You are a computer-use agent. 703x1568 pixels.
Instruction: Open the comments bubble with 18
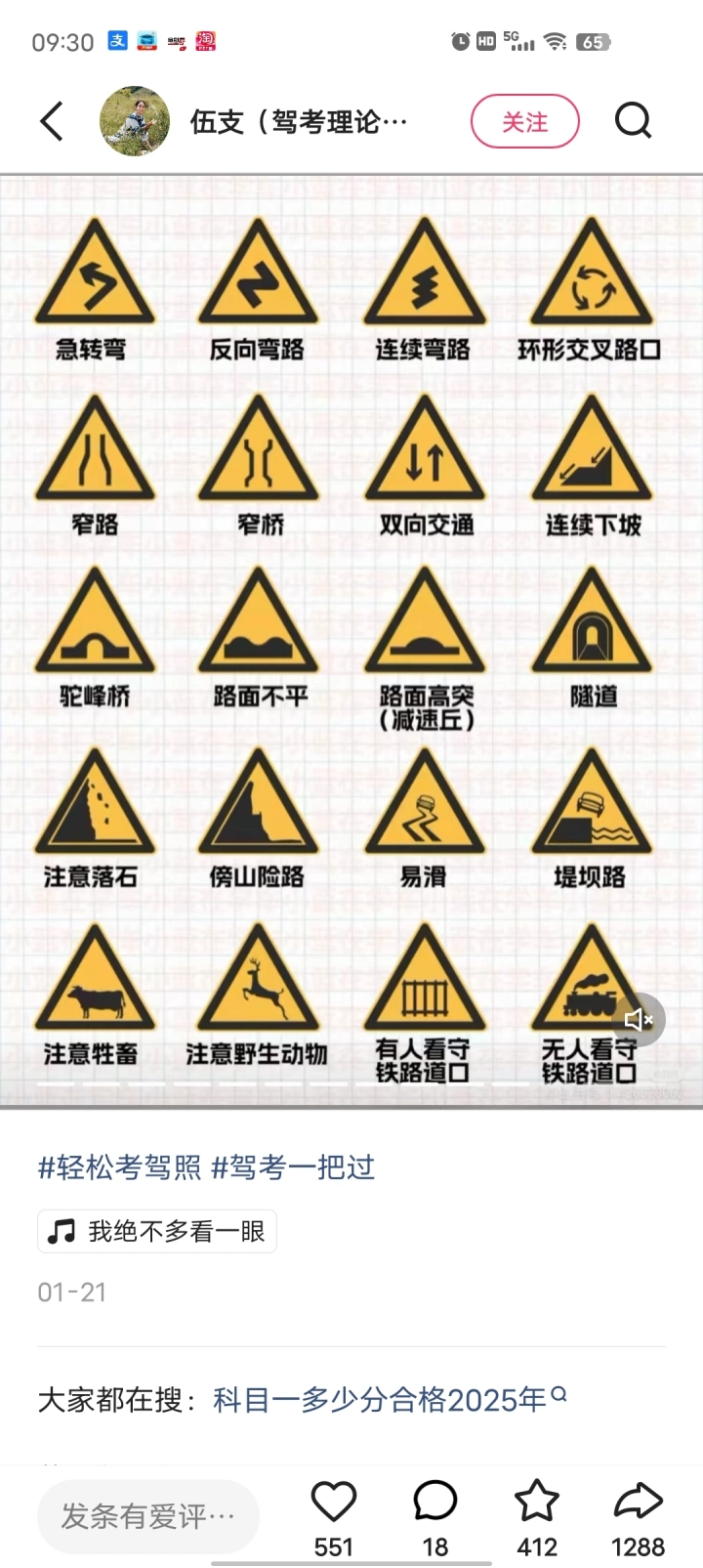tap(434, 1518)
